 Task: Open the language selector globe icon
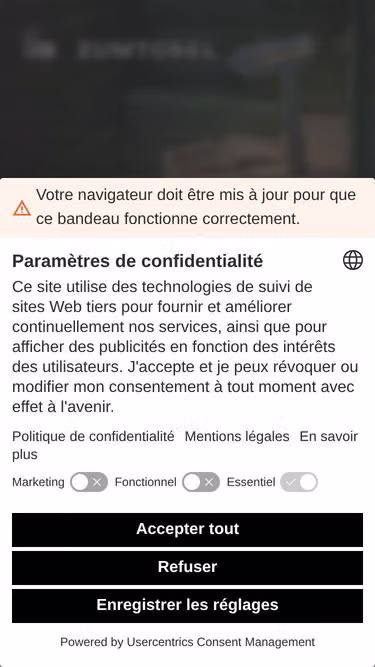pos(352,260)
